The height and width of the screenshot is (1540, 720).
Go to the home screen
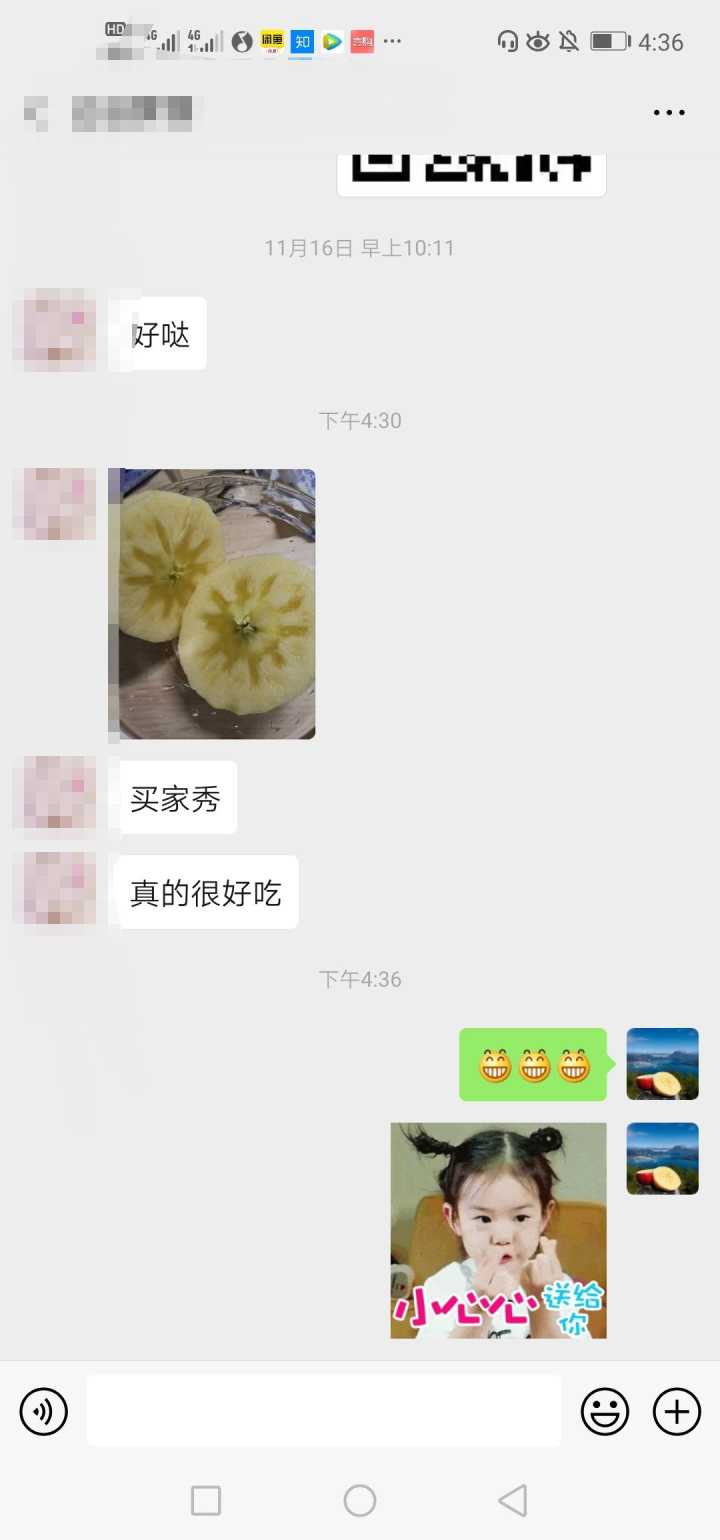(x=360, y=1500)
